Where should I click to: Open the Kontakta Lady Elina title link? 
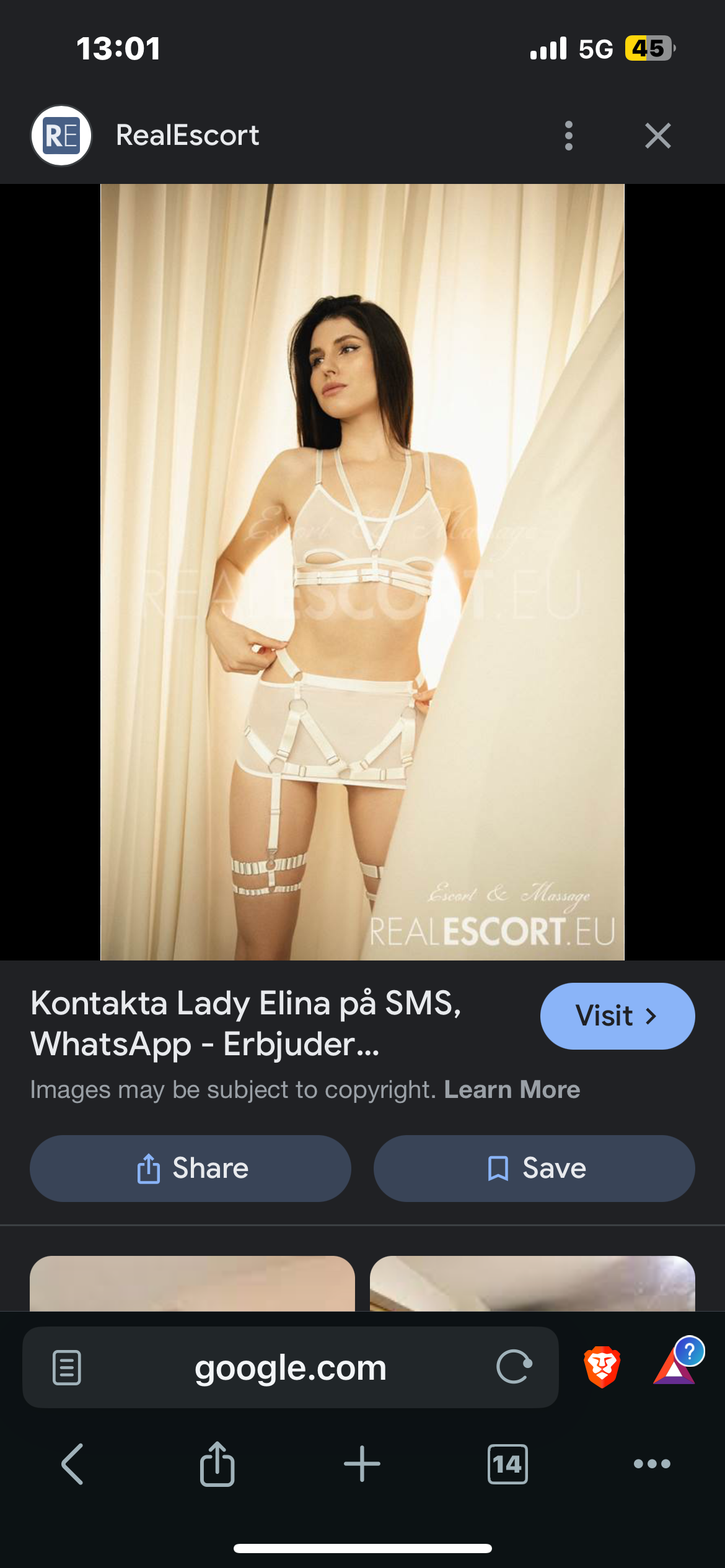246,1023
